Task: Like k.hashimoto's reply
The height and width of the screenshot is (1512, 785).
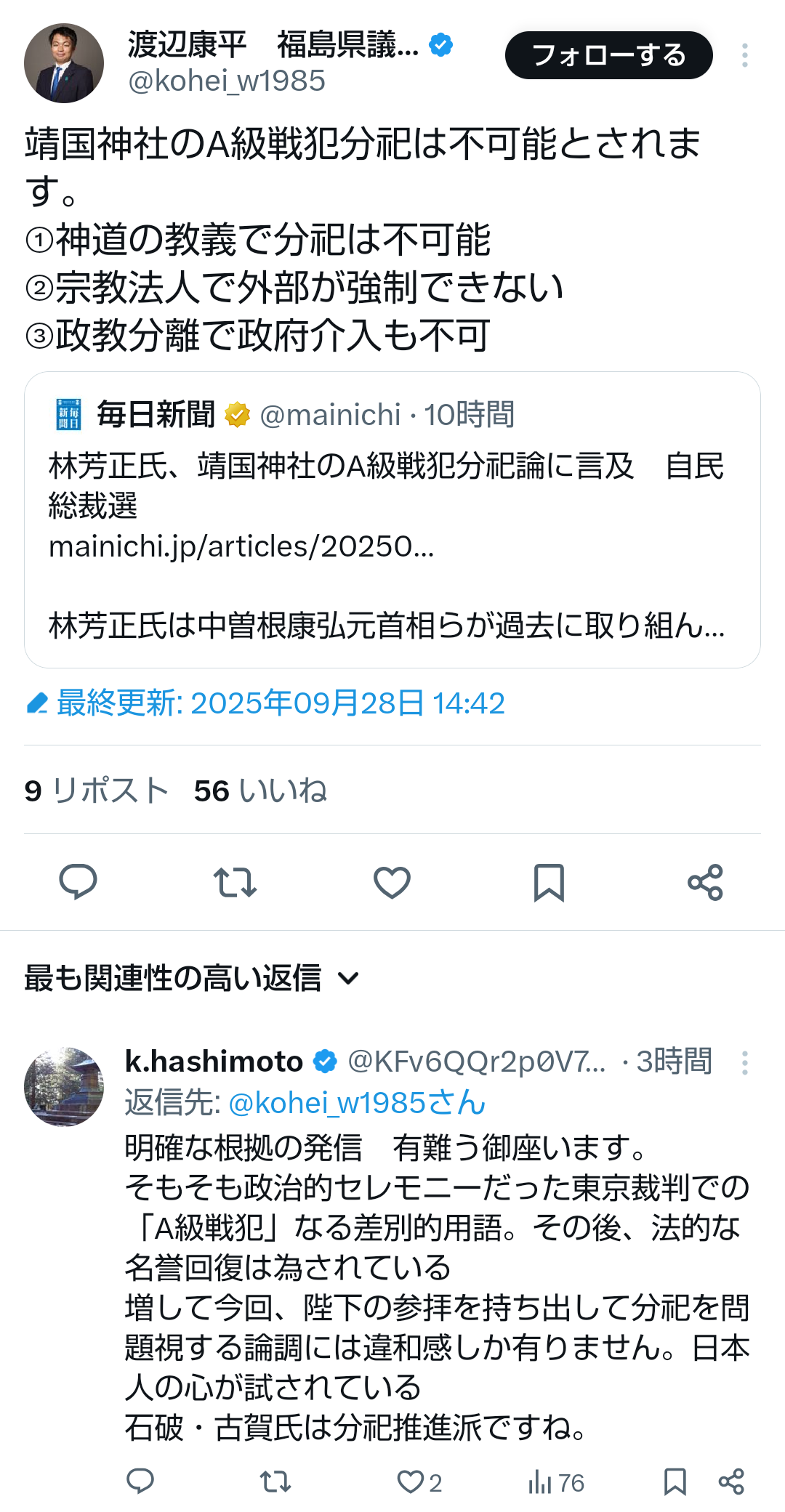Action: [411, 1481]
